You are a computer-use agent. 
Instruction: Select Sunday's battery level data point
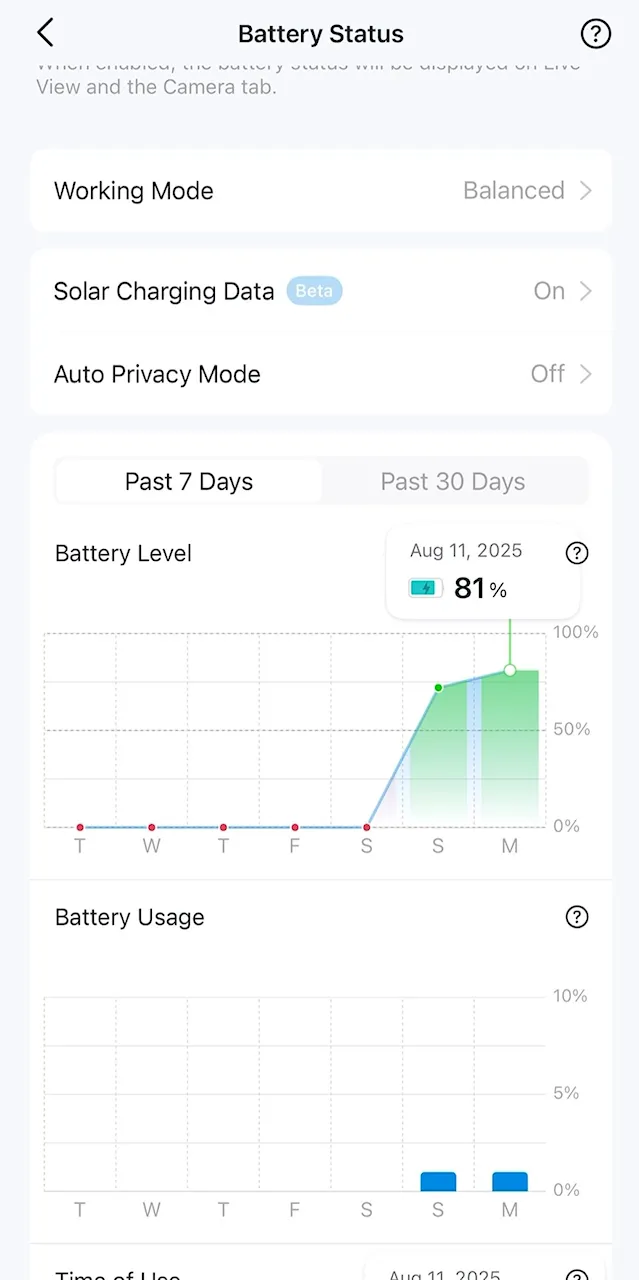[438, 688]
